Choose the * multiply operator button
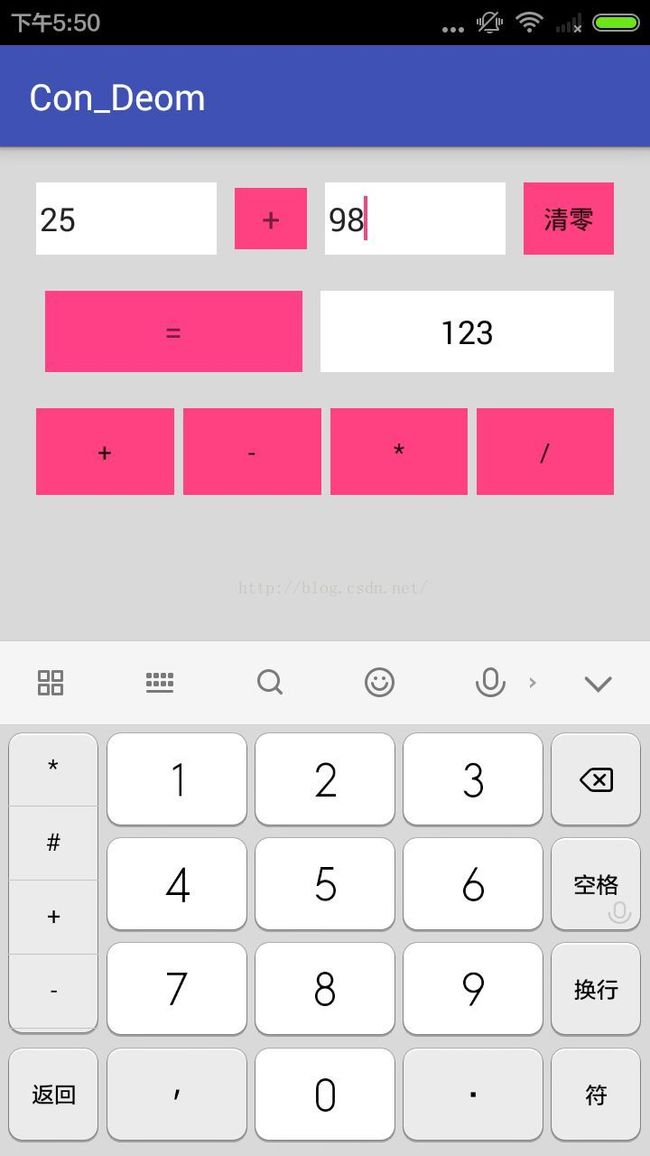Viewport: 650px width, 1156px height. (399, 451)
